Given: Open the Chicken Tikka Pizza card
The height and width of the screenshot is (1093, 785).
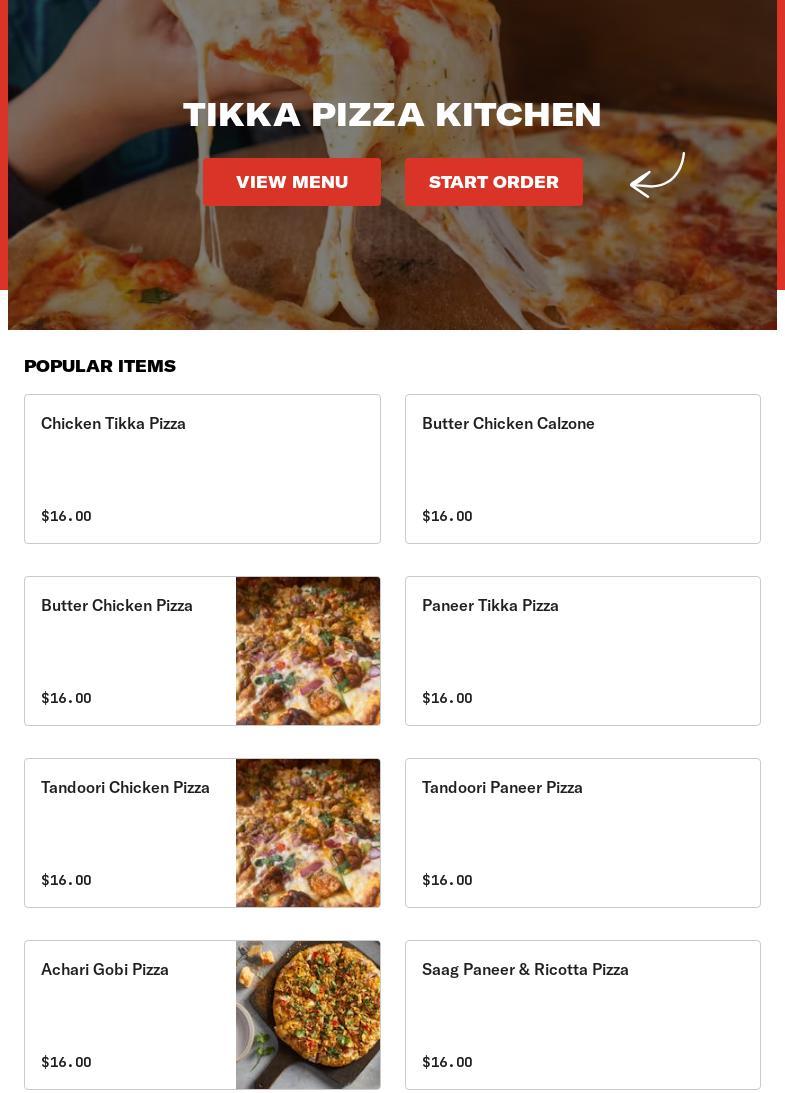Looking at the screenshot, I should 202,469.
